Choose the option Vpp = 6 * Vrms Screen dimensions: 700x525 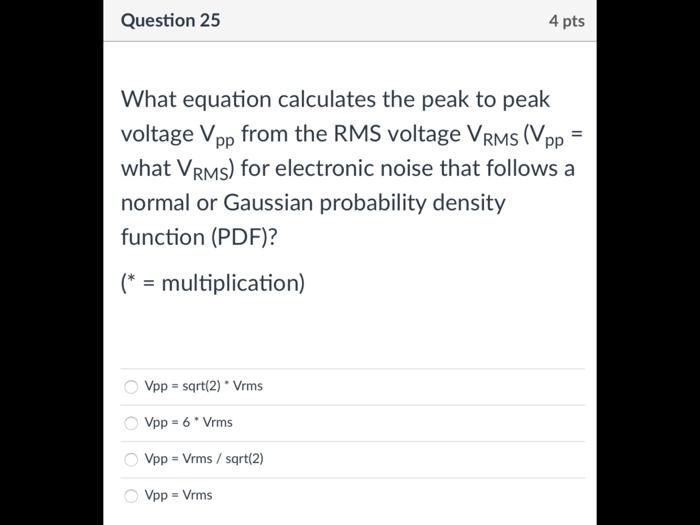(131, 423)
